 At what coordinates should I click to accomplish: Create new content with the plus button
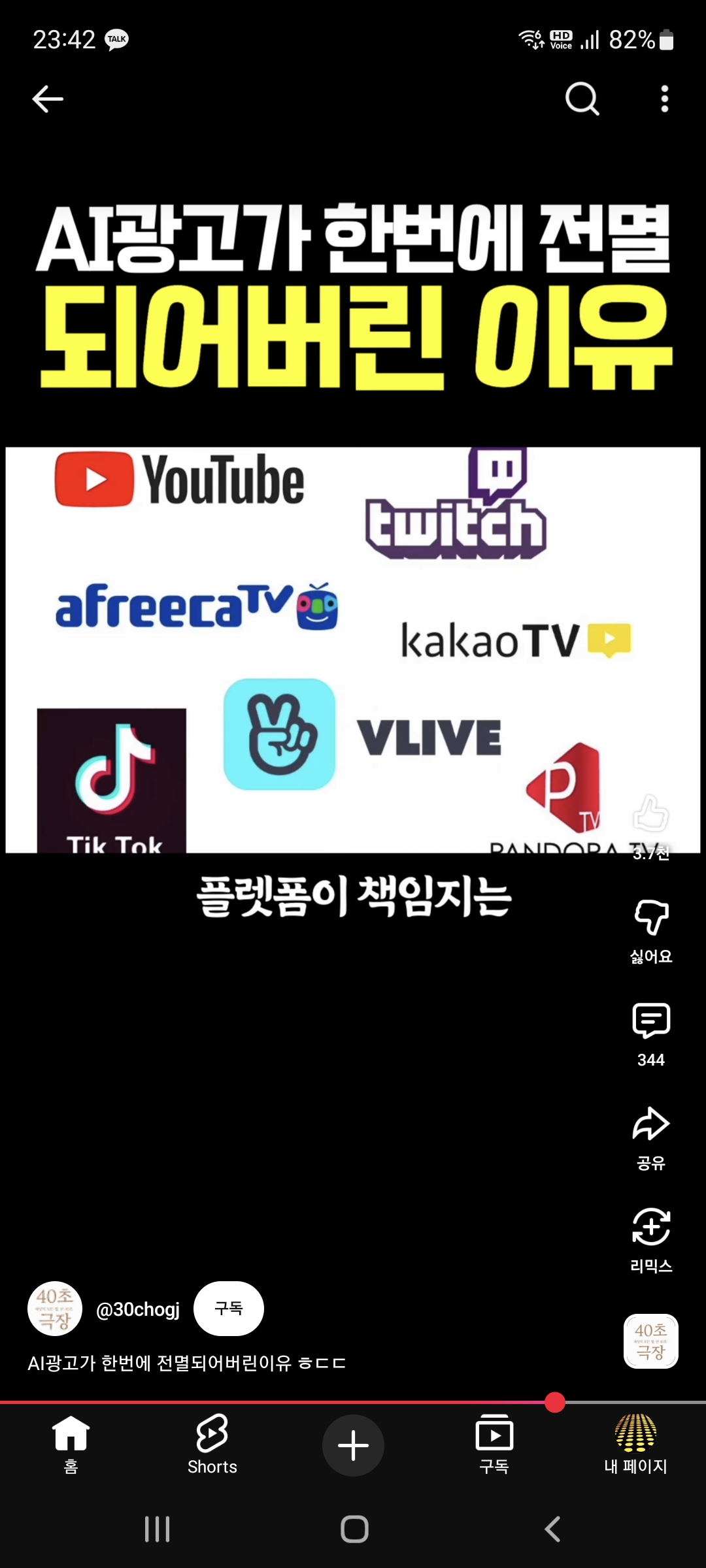point(353,1445)
